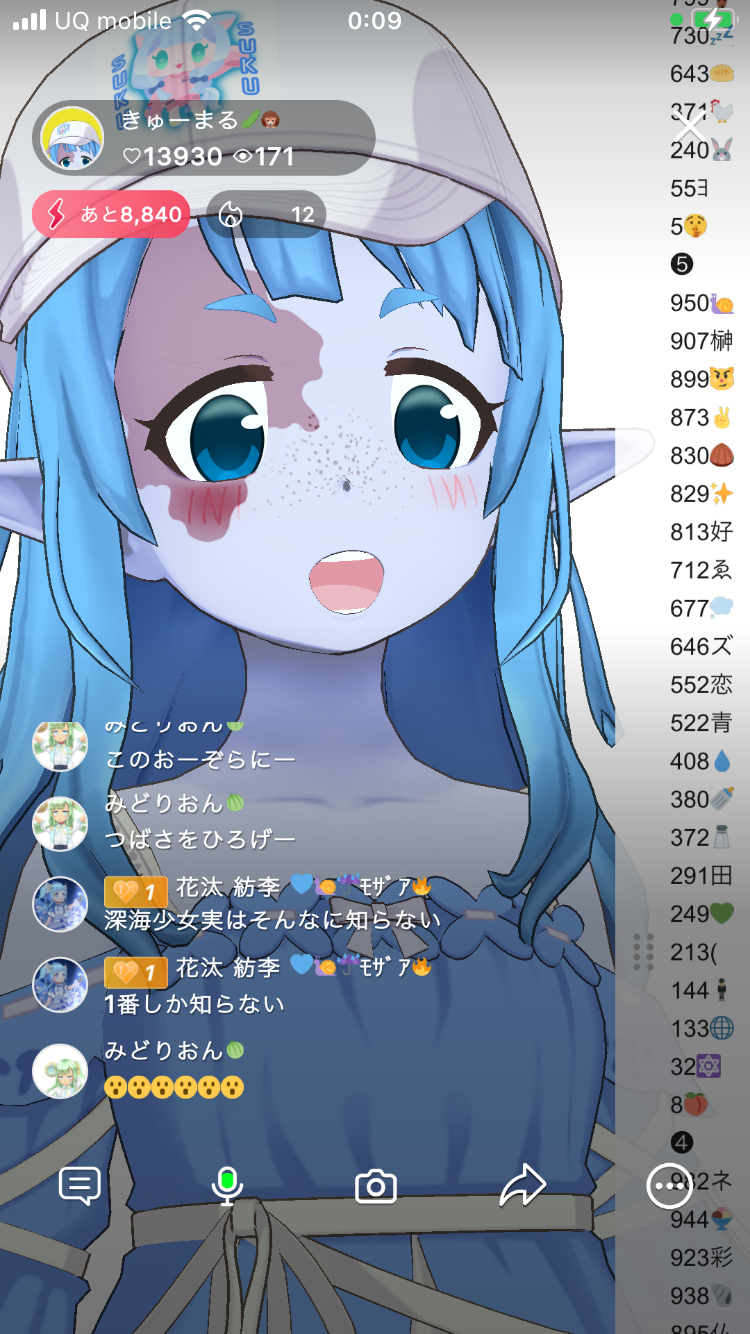The height and width of the screenshot is (1334, 750).
Task: Take a screenshot with the camera icon
Action: click(376, 1186)
